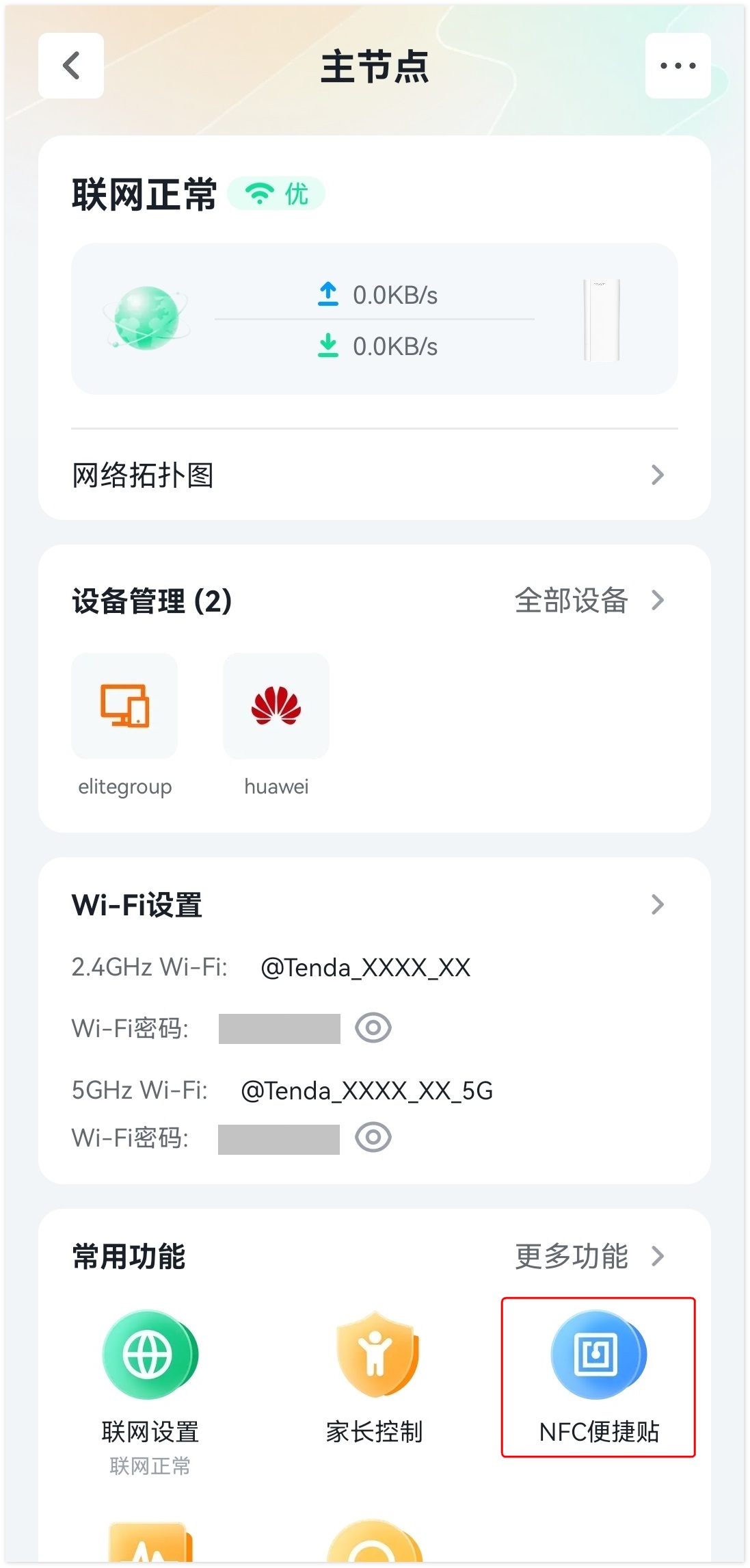Screen dimensions: 750x1568
Task: Open the huawei device
Action: click(276, 706)
